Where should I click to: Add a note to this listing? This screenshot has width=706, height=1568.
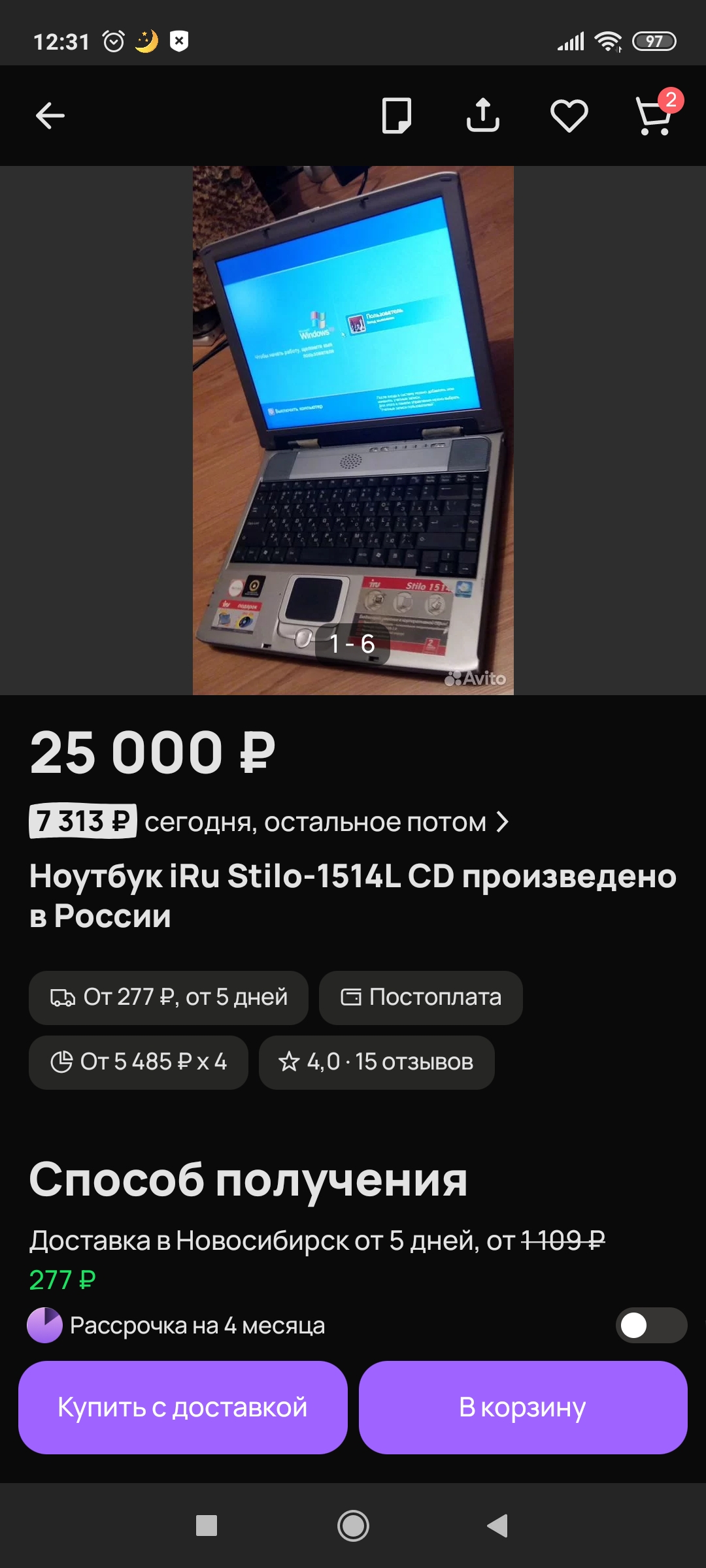[396, 116]
